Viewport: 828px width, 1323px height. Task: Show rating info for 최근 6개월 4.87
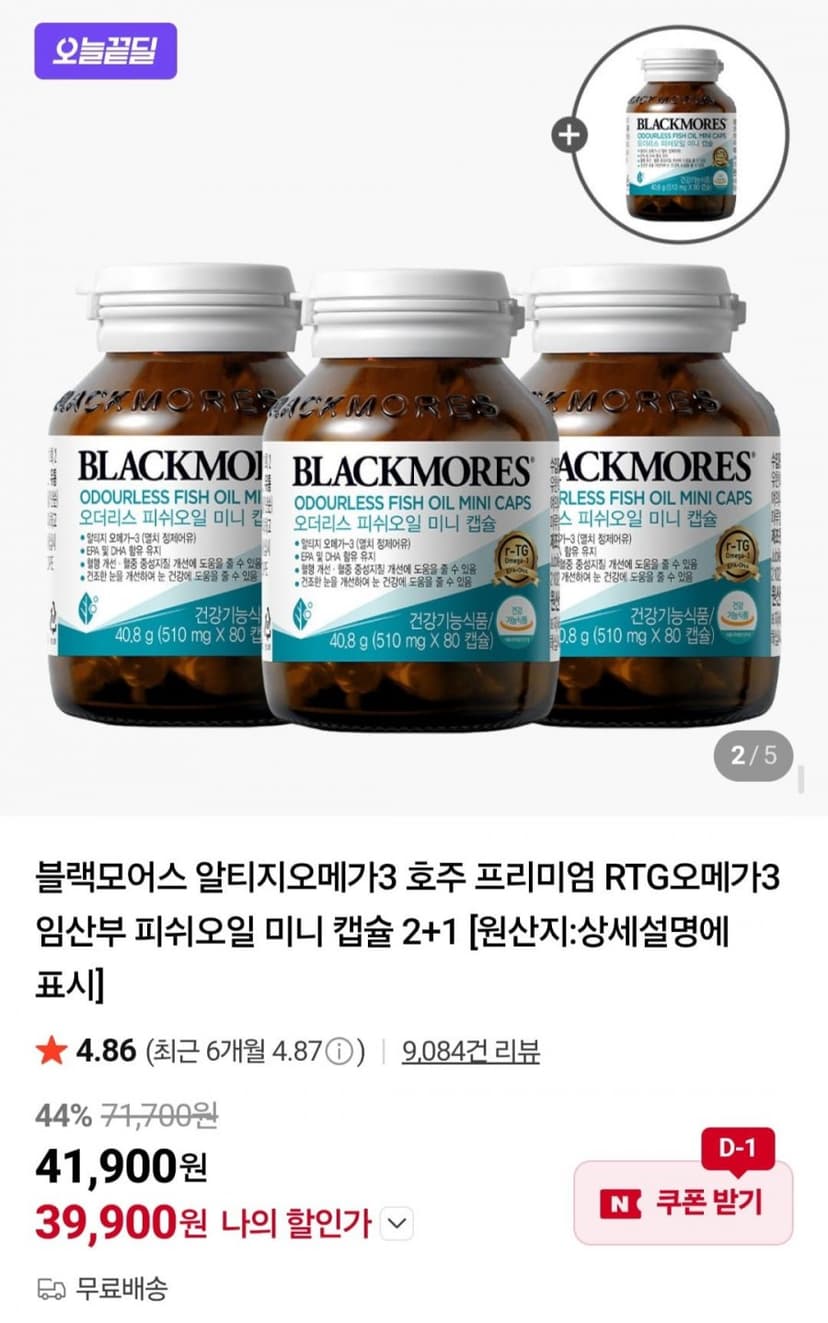tap(340, 1052)
